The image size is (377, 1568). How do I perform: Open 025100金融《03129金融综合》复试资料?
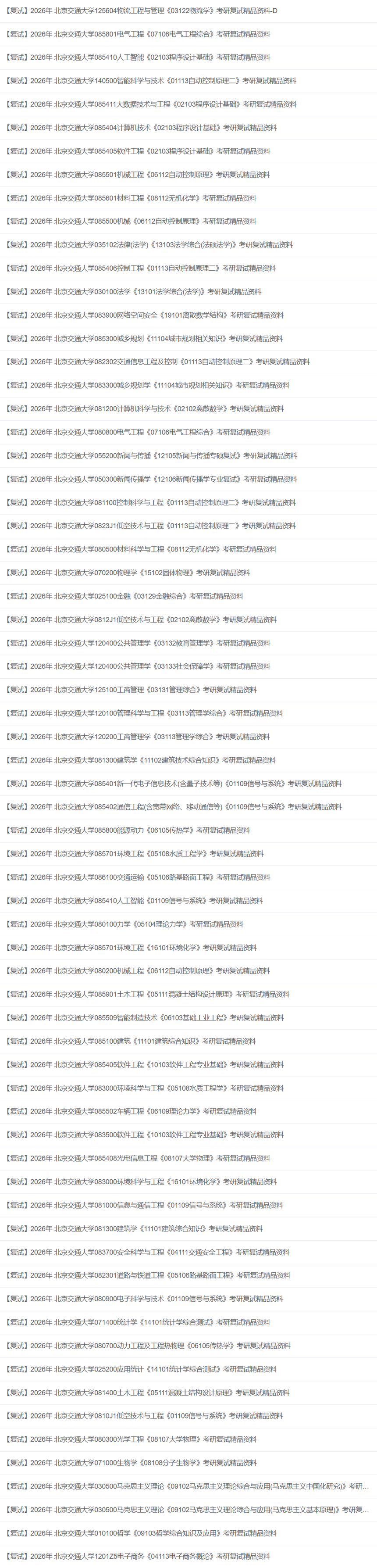click(124, 596)
